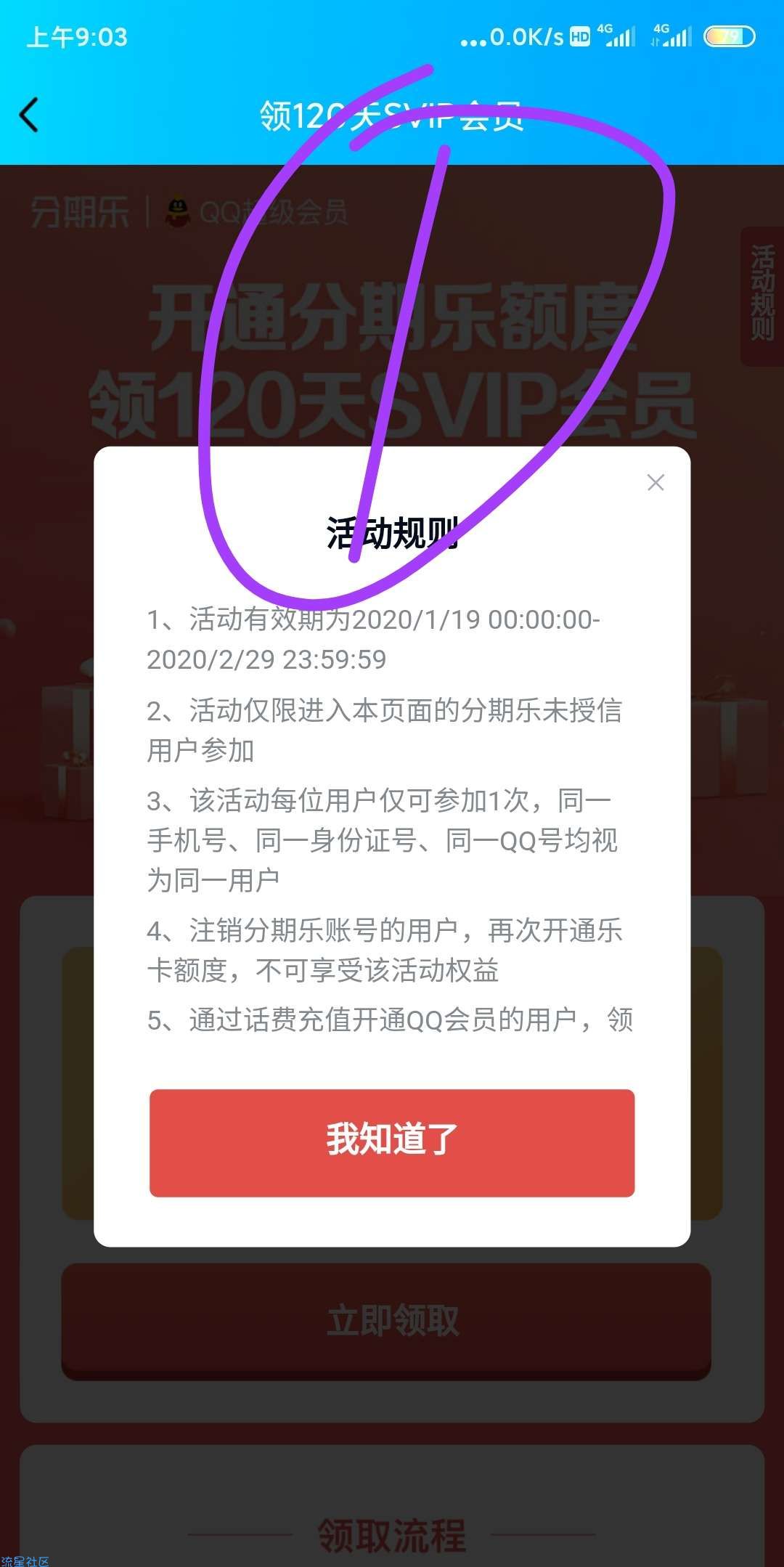Open the 活动规则 side tab
This screenshot has height=1567, width=784.
click(x=762, y=294)
